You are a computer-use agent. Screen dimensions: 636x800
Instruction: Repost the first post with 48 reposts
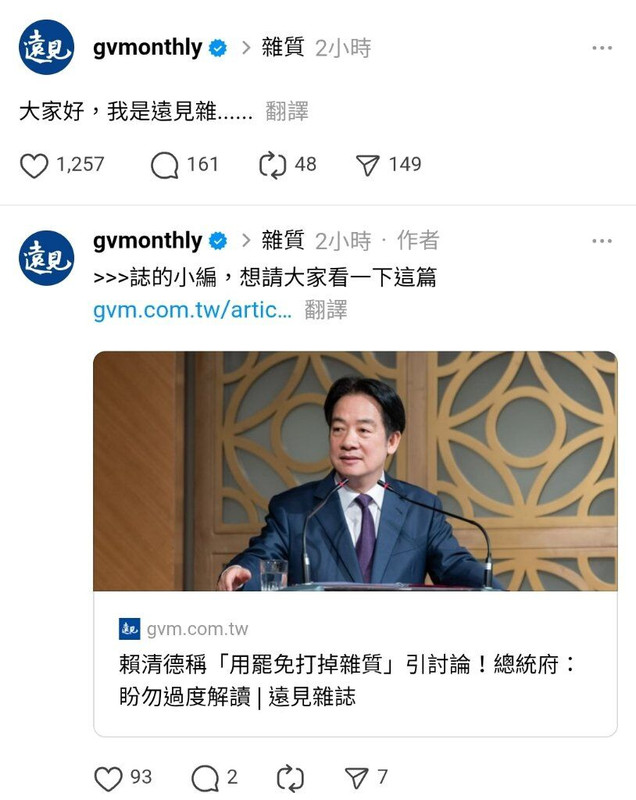coord(273,165)
